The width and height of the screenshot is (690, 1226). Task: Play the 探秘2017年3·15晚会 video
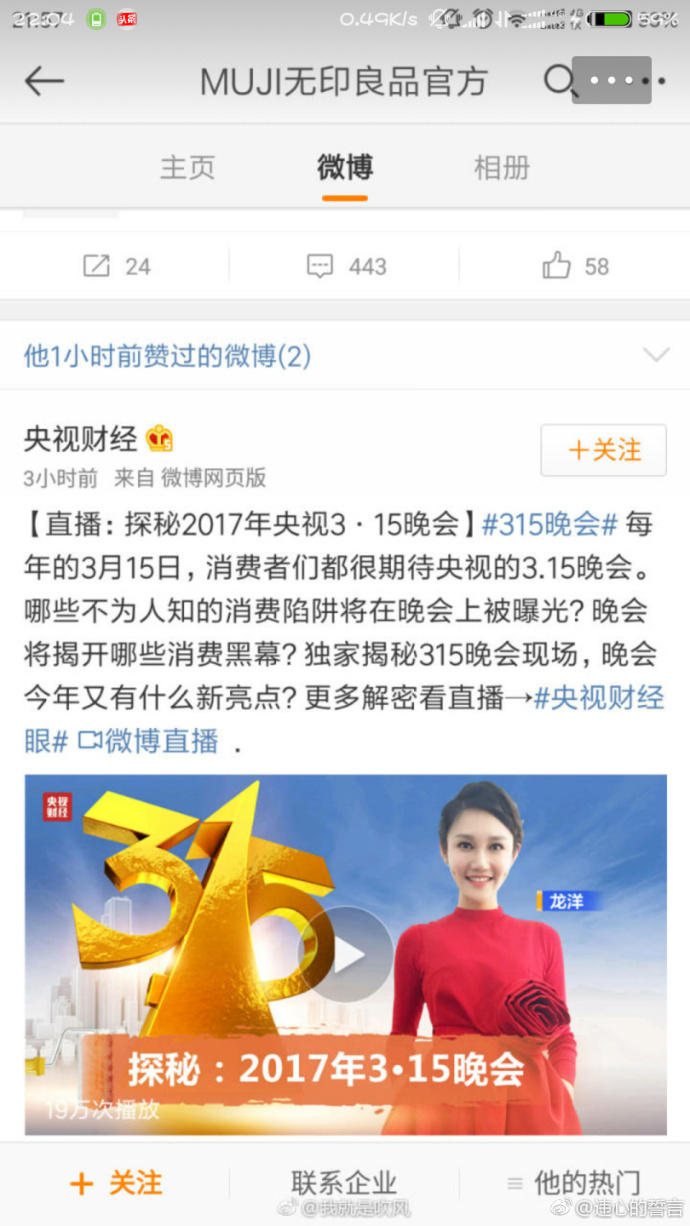pyautogui.click(x=346, y=955)
